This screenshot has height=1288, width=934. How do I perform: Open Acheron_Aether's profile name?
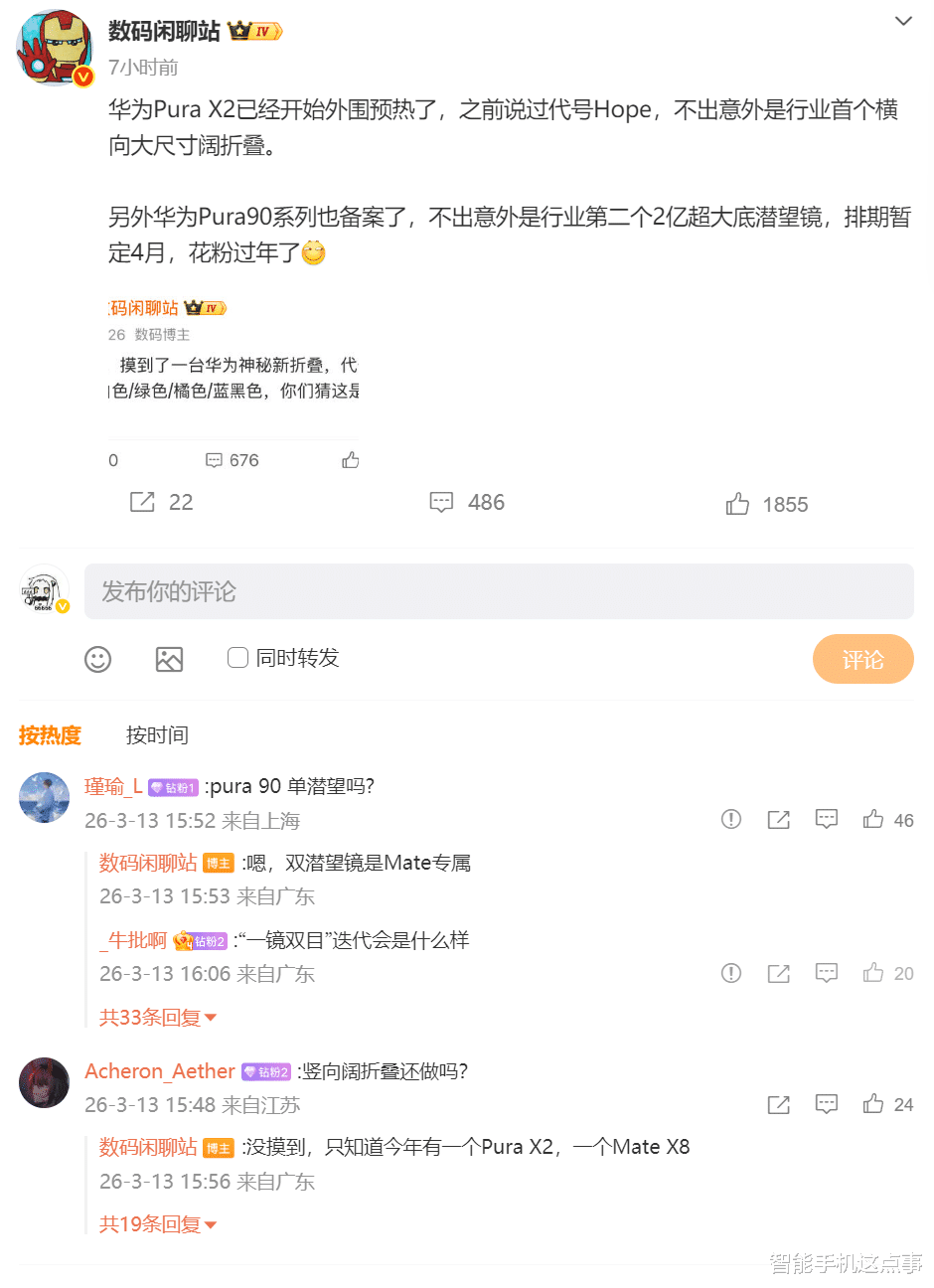pyautogui.click(x=160, y=1071)
